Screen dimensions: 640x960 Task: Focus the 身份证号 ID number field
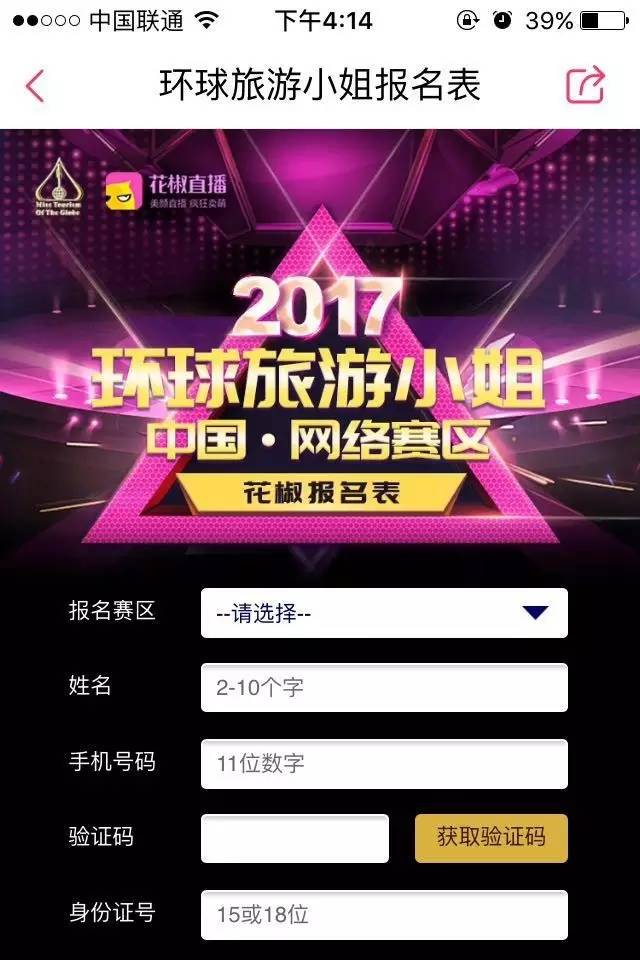coord(384,914)
